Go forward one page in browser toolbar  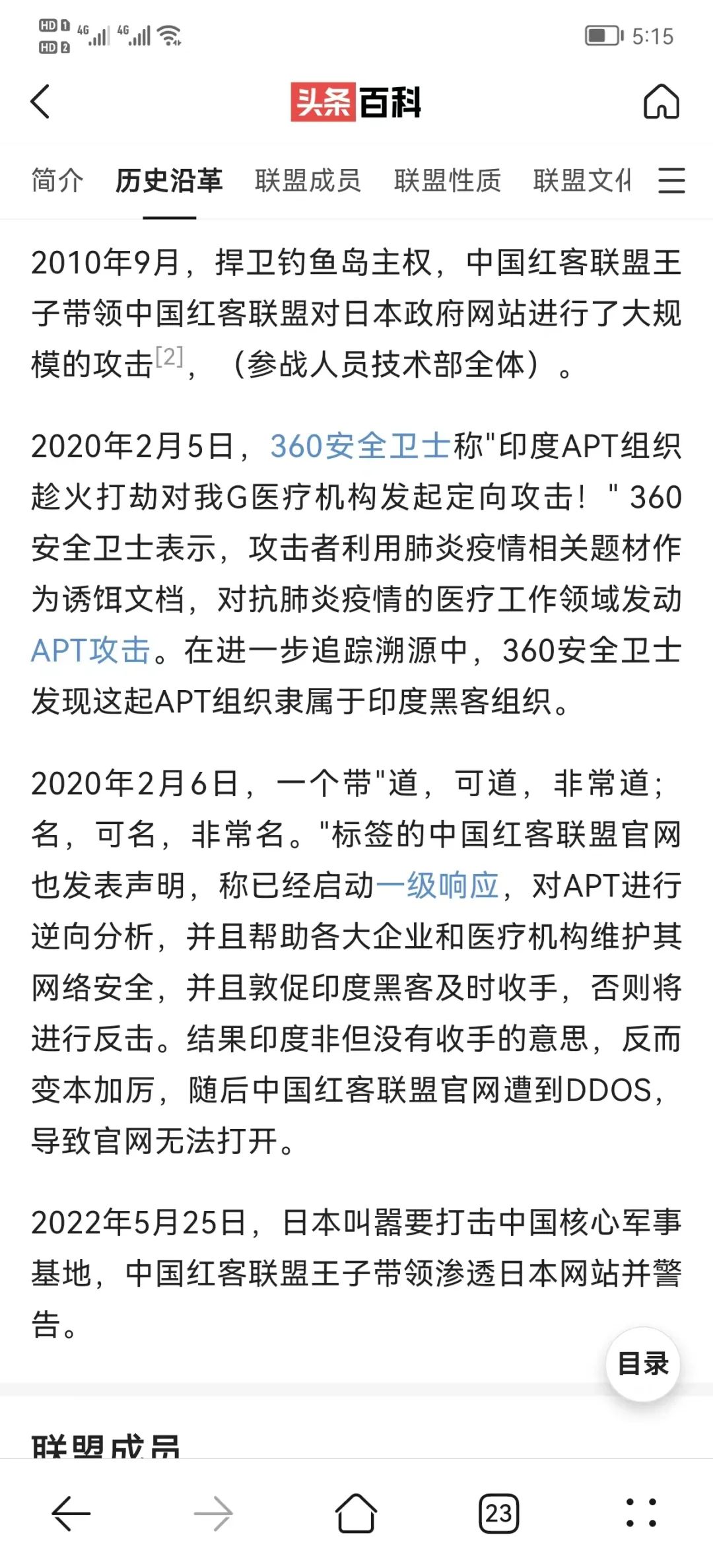(213, 1513)
